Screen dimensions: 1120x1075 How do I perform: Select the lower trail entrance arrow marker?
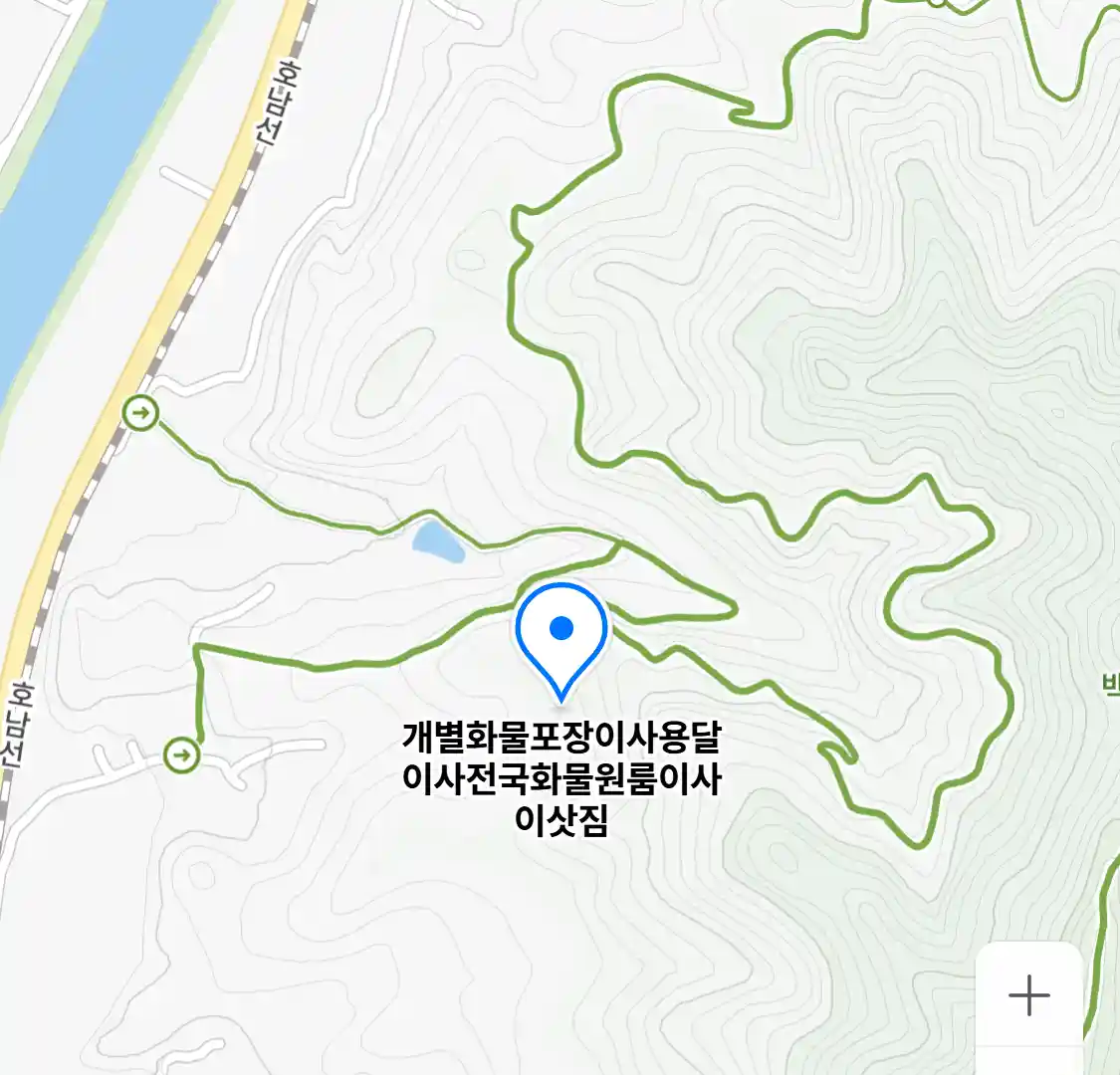pyautogui.click(x=182, y=754)
